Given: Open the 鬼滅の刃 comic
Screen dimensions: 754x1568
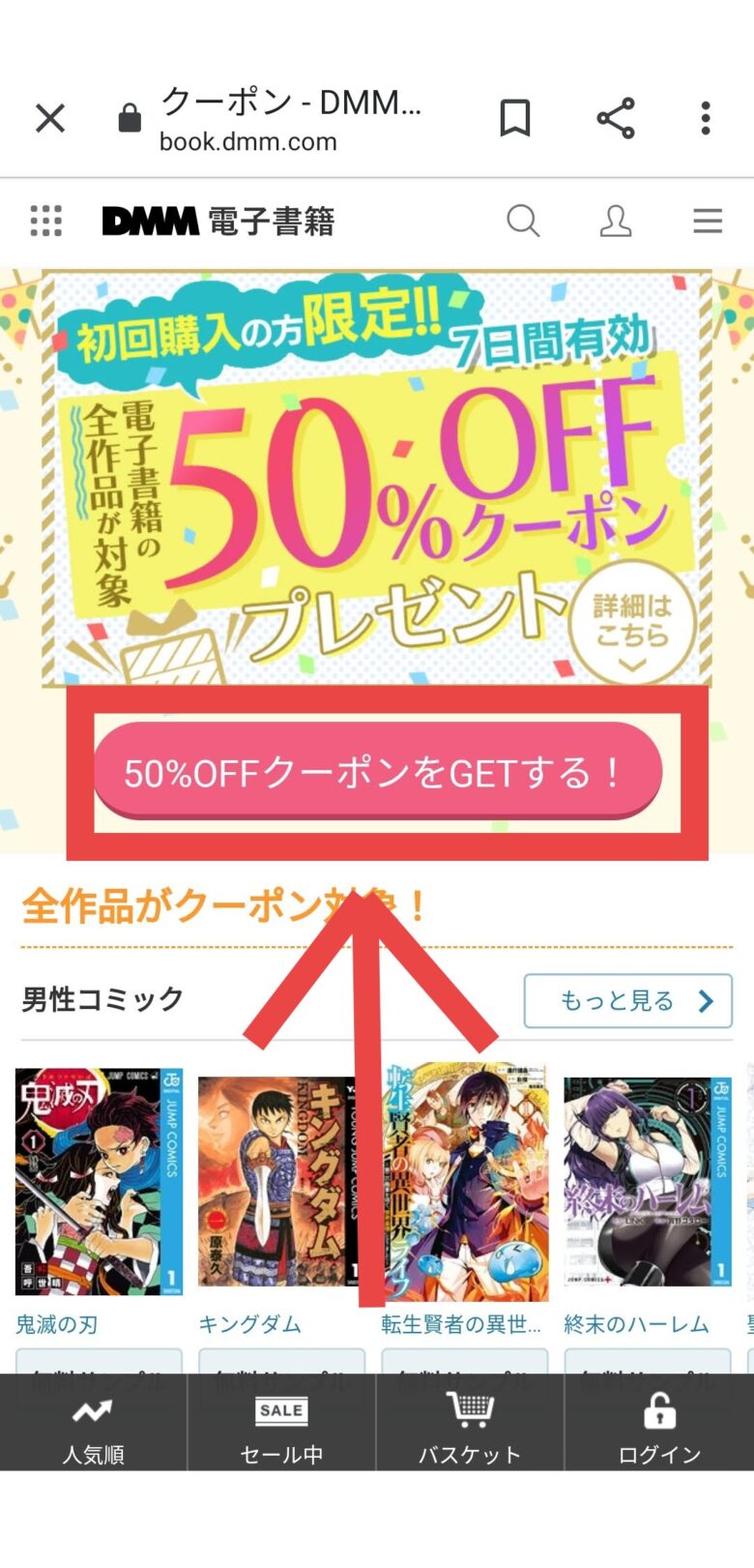Looking at the screenshot, I should pos(99,1182).
